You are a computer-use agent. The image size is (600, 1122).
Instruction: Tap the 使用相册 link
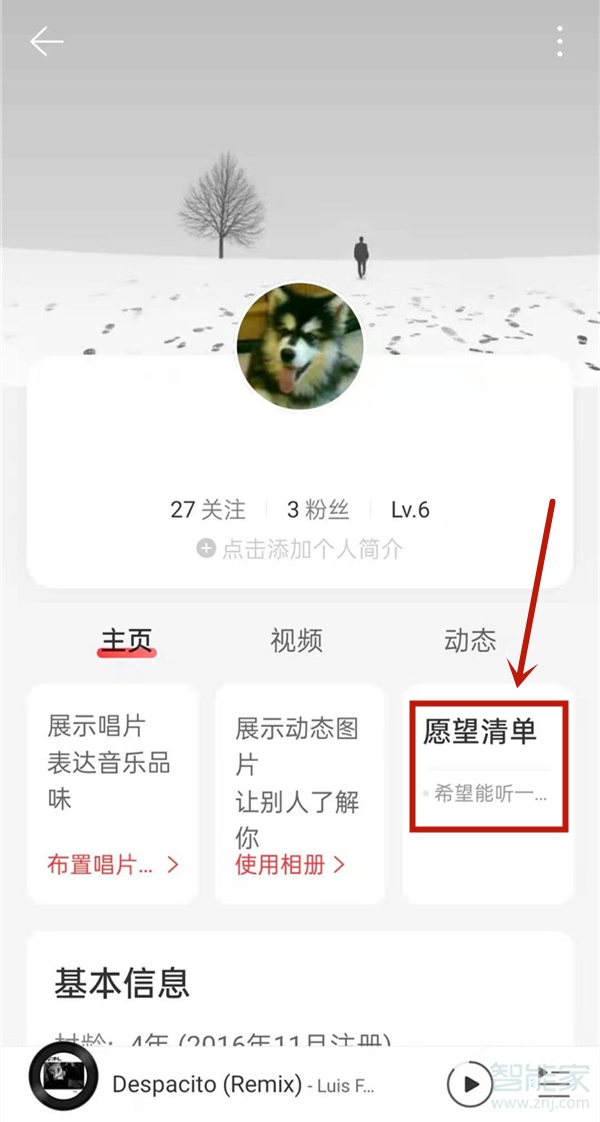coord(289,865)
